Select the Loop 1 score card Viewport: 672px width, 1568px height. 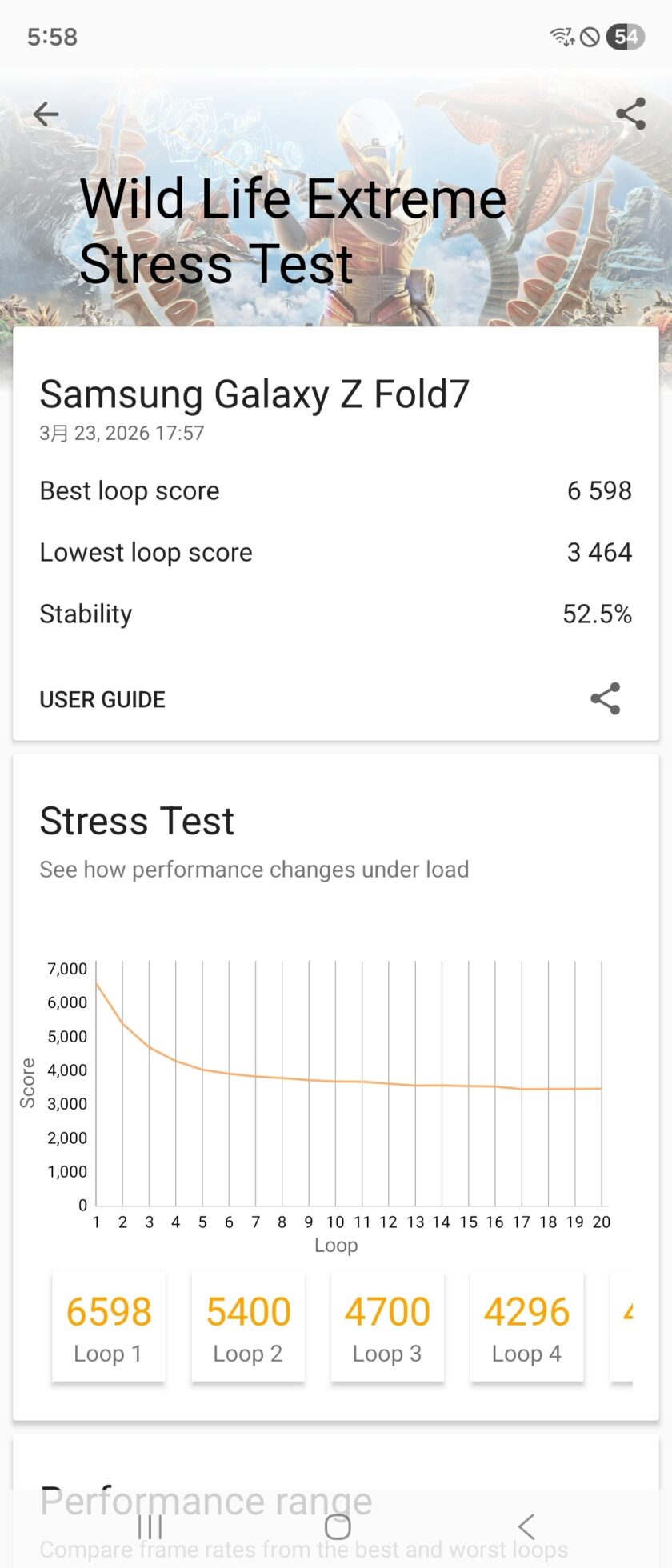pyautogui.click(x=109, y=1326)
